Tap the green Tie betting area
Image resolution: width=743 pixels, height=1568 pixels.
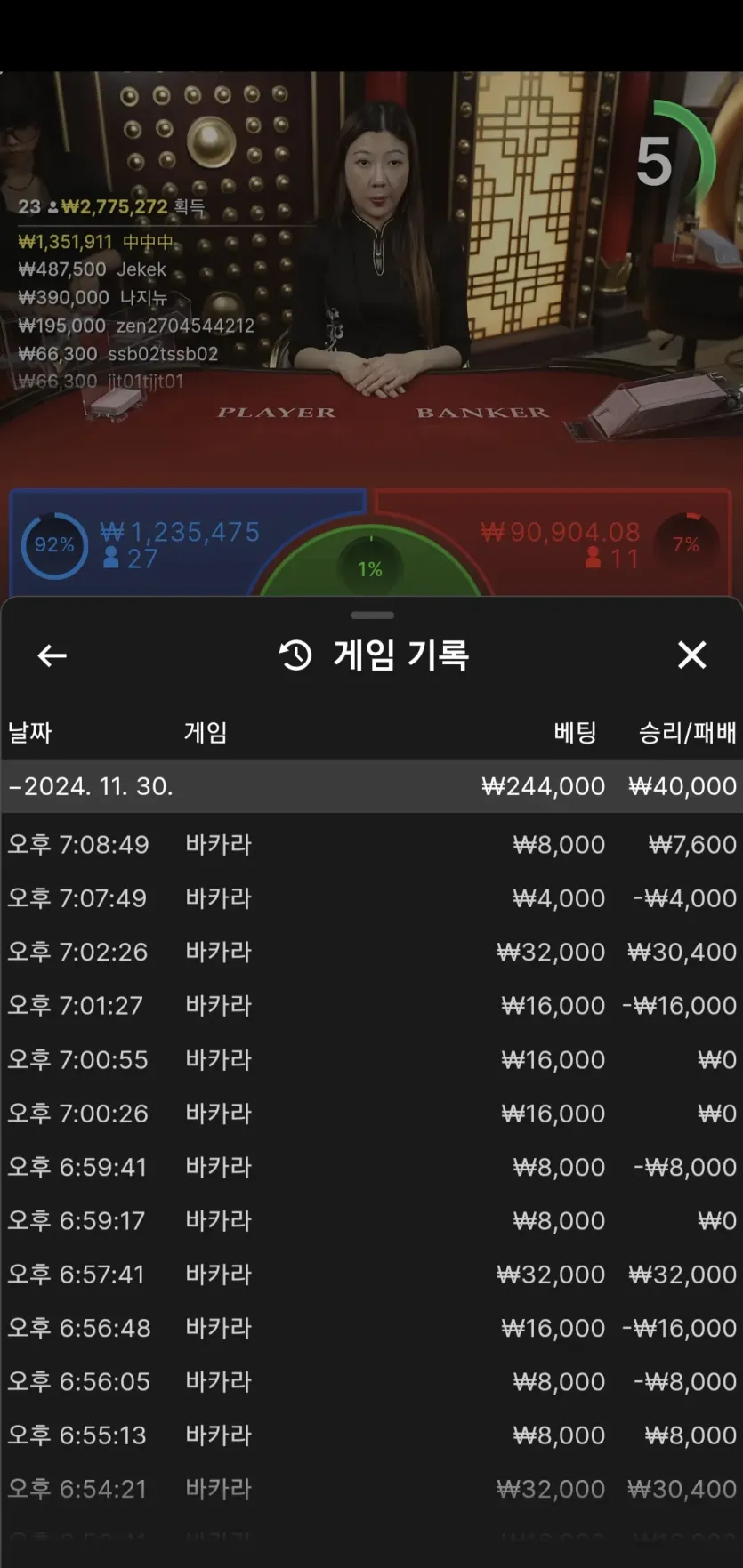370,567
